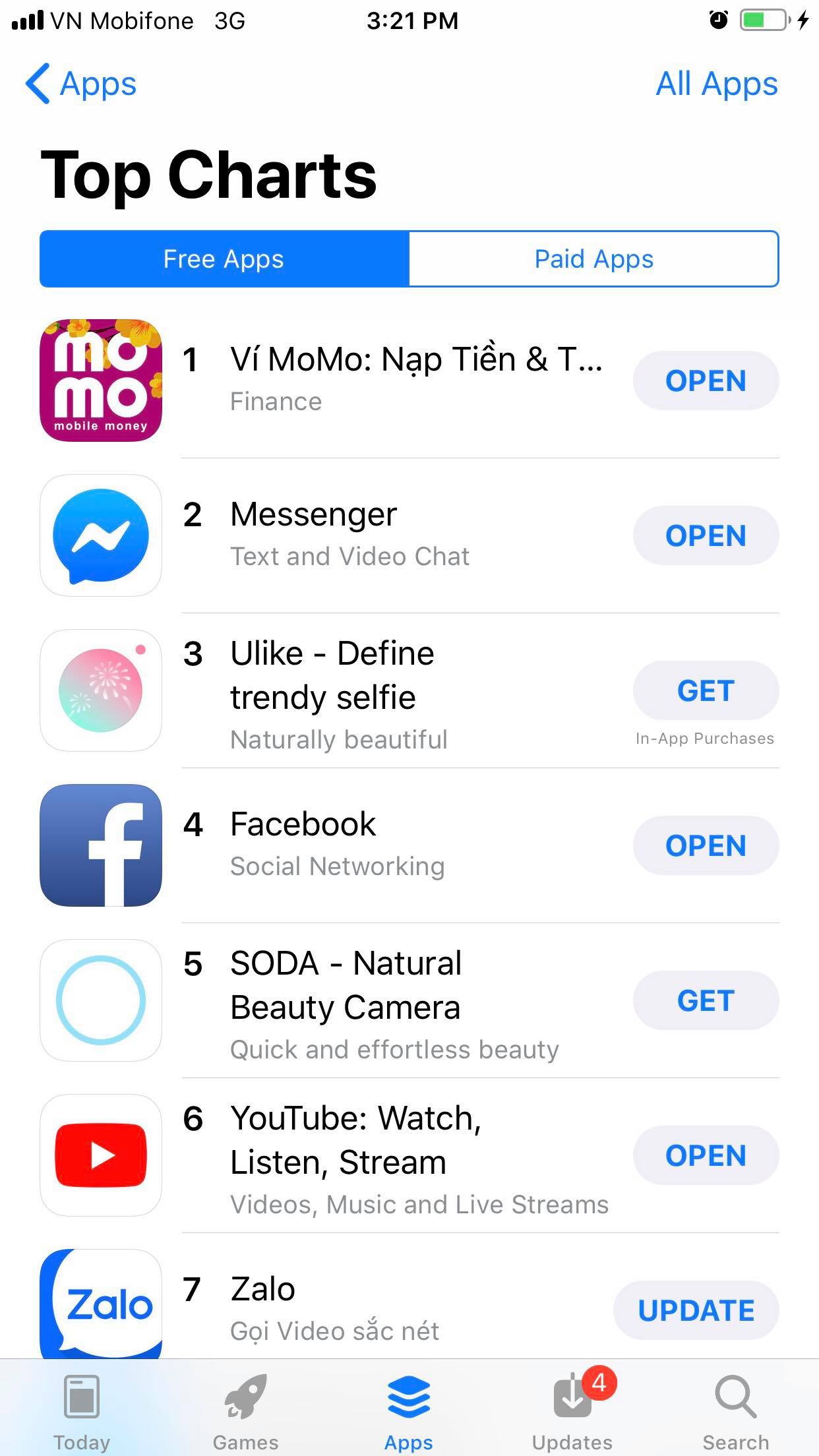Open the YouTube app icon

tap(100, 1156)
